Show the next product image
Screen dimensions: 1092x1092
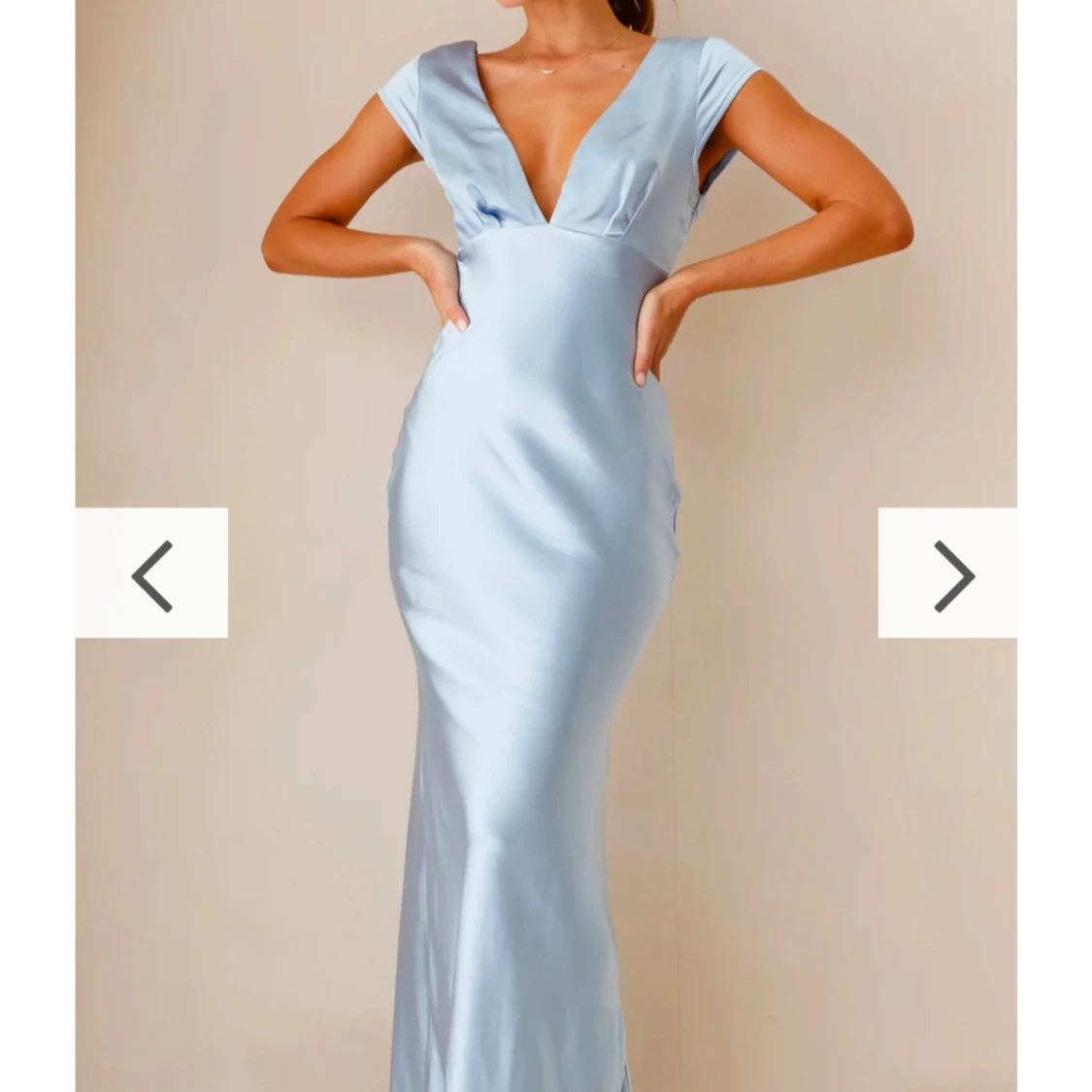coord(949,574)
